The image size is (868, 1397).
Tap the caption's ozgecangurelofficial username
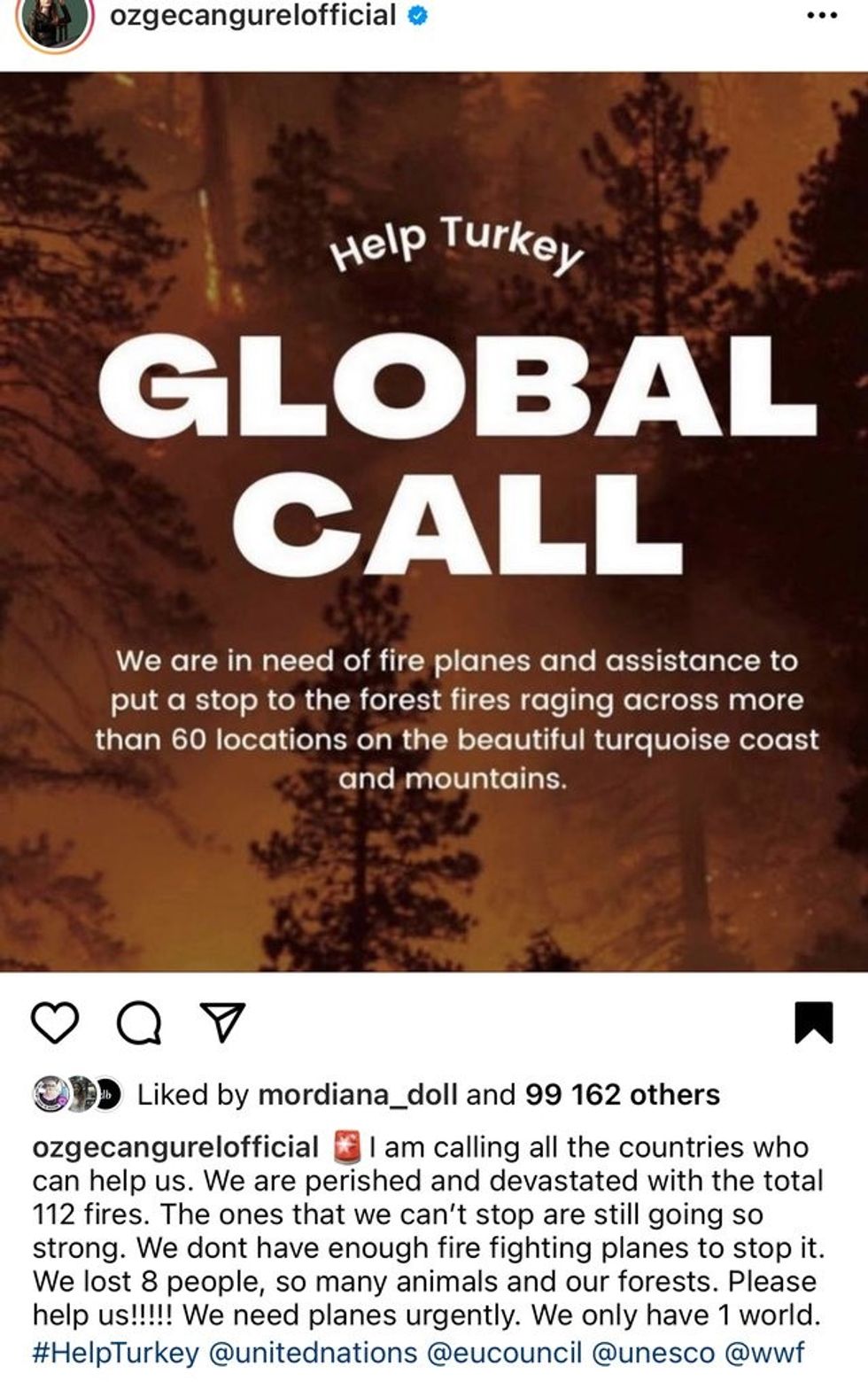[175, 1147]
